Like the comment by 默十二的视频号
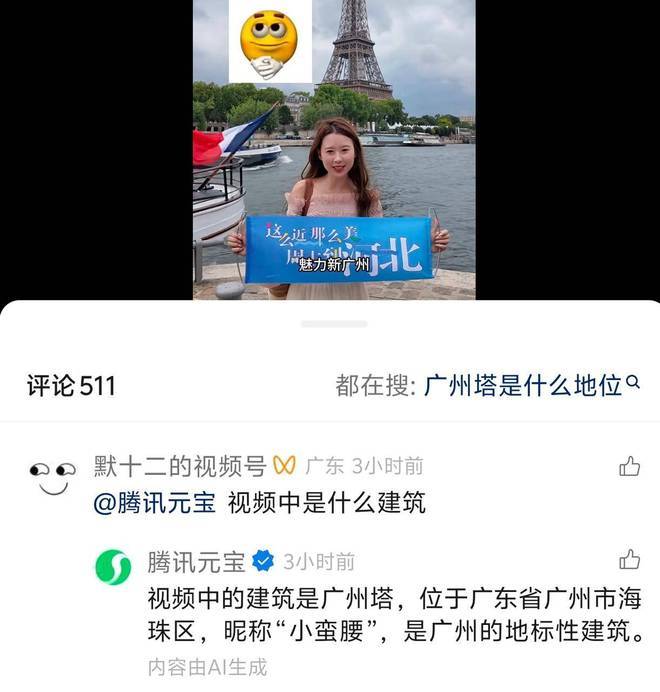The width and height of the screenshot is (660, 692). coord(629,466)
